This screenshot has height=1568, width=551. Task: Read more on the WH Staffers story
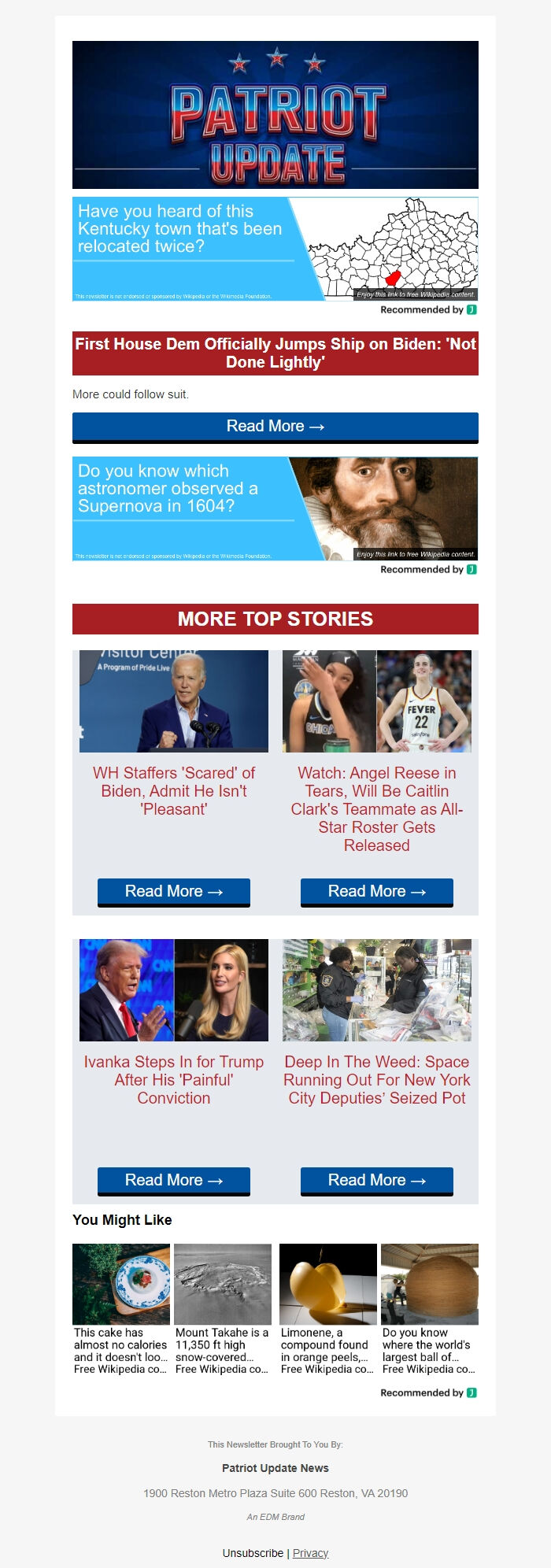point(174,892)
